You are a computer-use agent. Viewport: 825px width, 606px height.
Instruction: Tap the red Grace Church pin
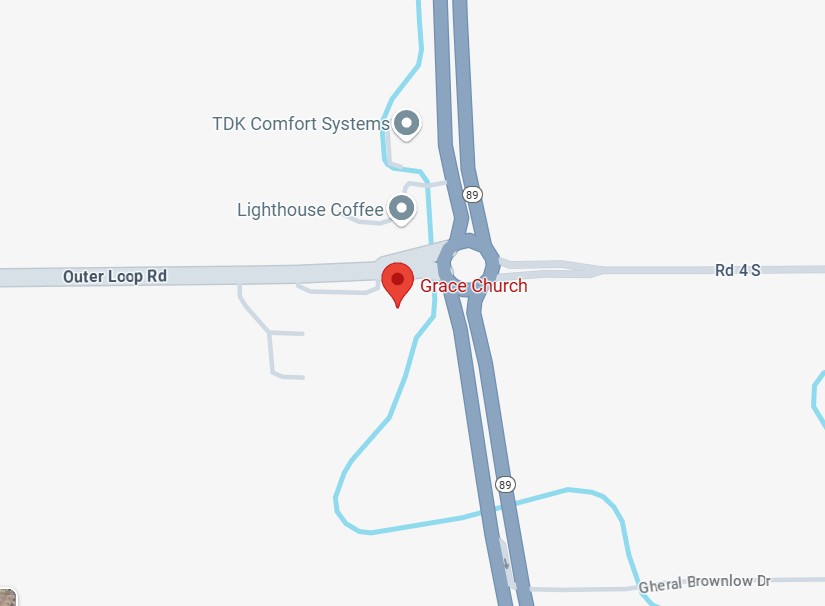pyautogui.click(x=398, y=283)
